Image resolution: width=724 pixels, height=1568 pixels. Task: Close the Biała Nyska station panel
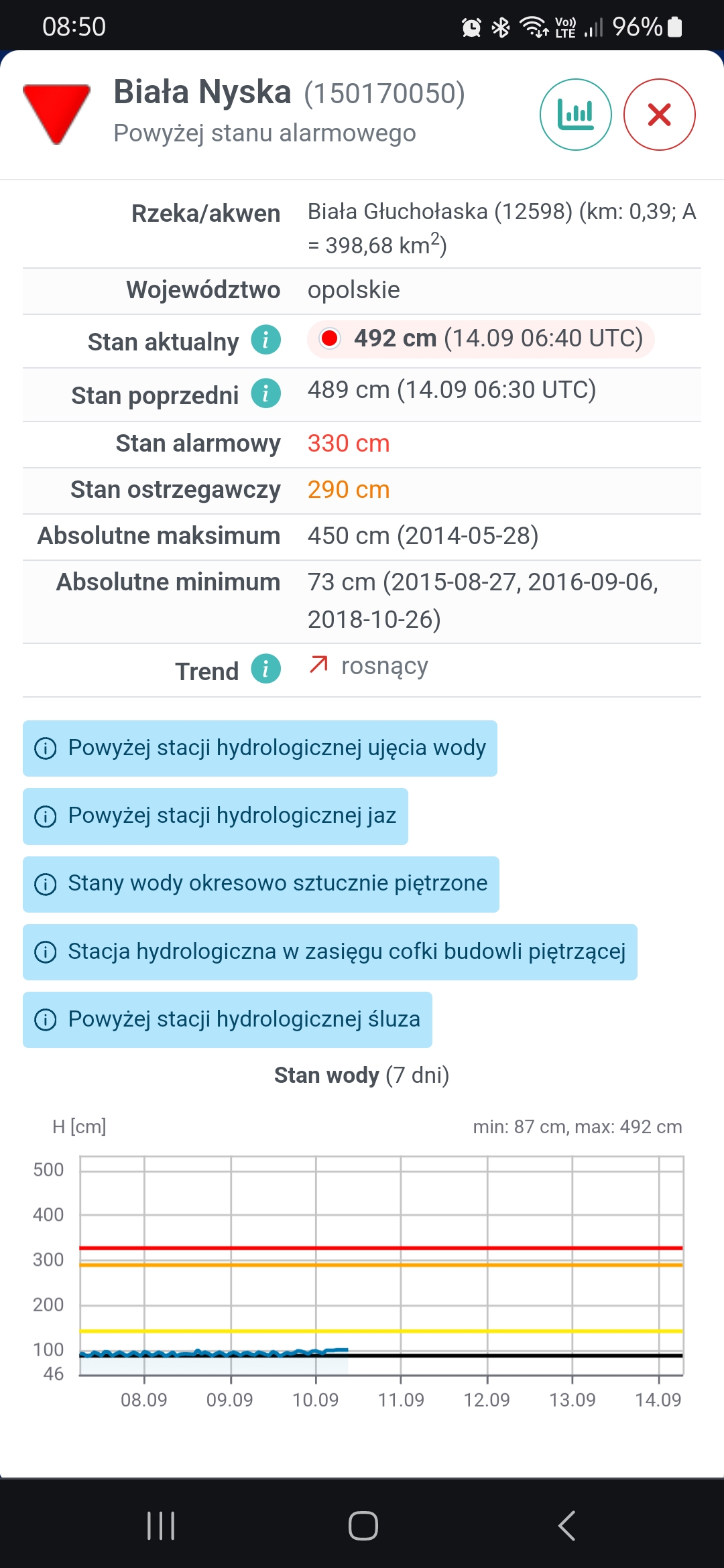click(x=659, y=115)
